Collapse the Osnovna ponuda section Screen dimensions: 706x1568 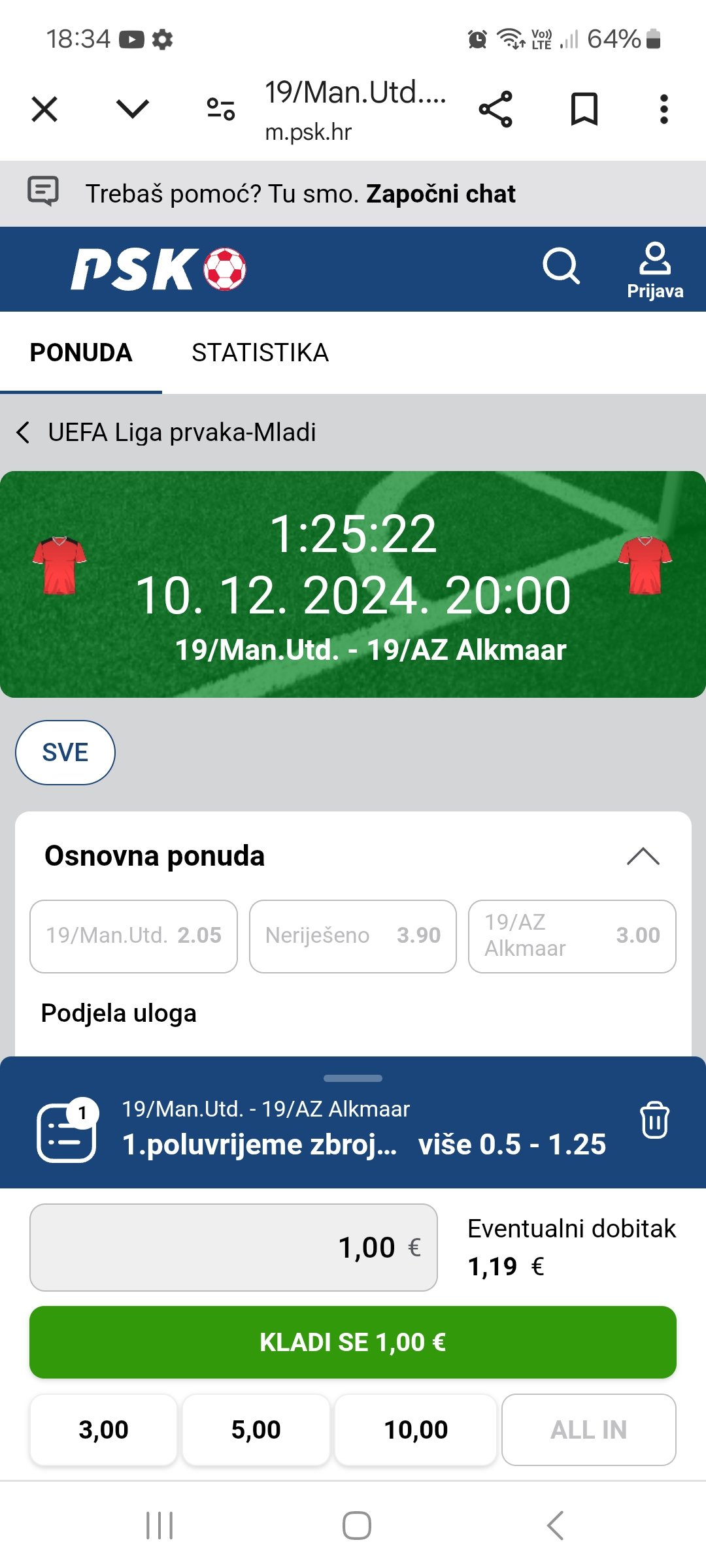[643, 856]
